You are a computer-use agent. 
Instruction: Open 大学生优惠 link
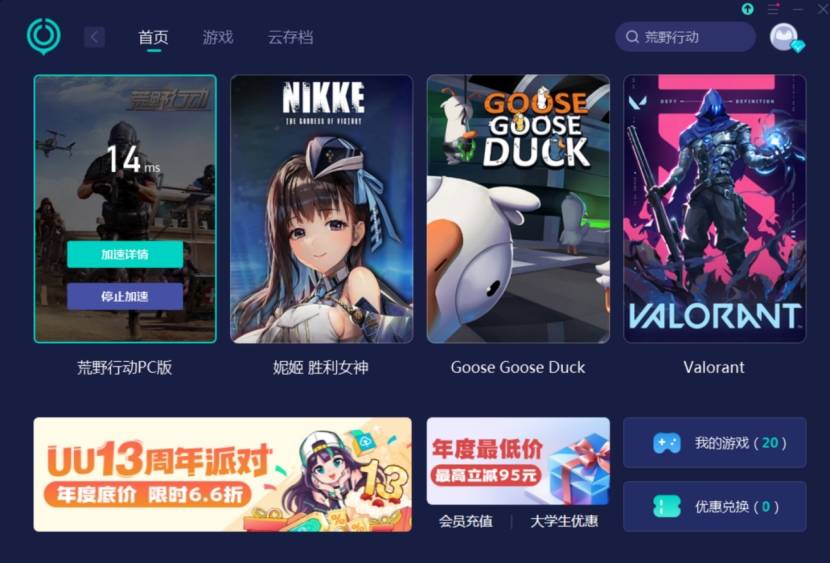tap(564, 521)
